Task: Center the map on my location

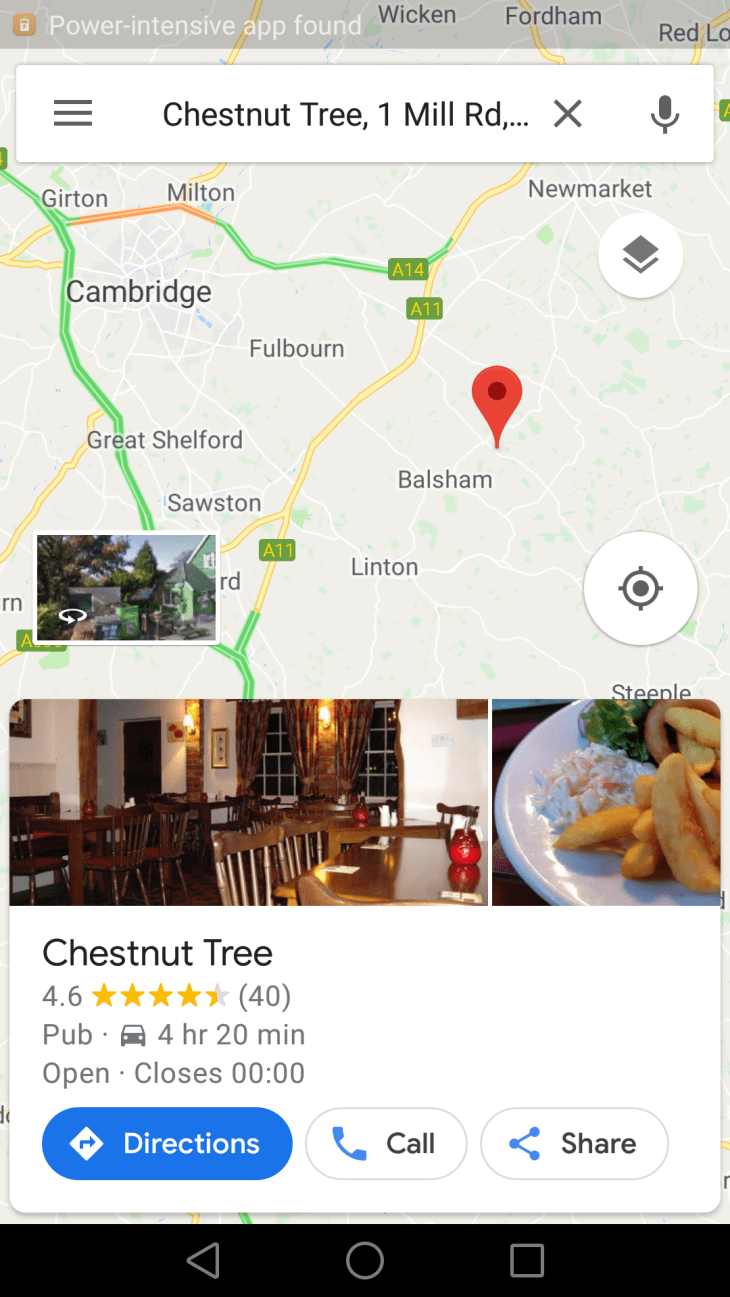Action: 640,588
